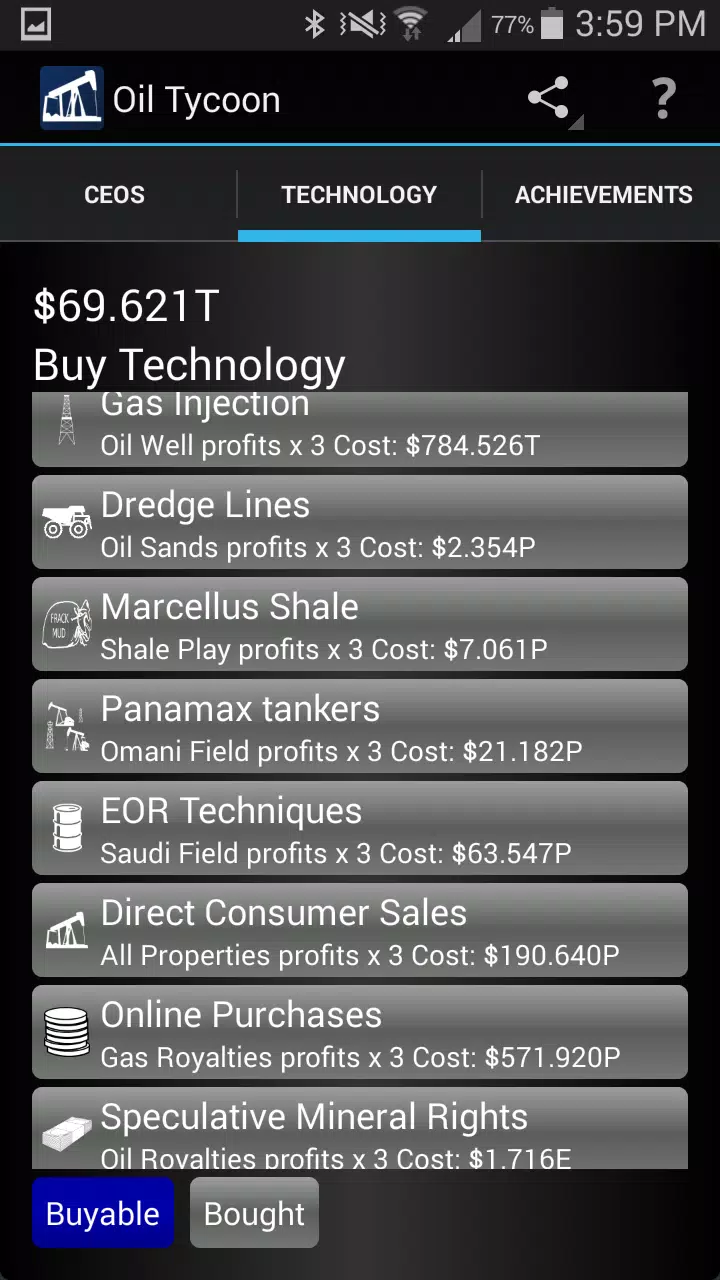Share the game via share icon
This screenshot has width=720, height=1280.
click(549, 99)
